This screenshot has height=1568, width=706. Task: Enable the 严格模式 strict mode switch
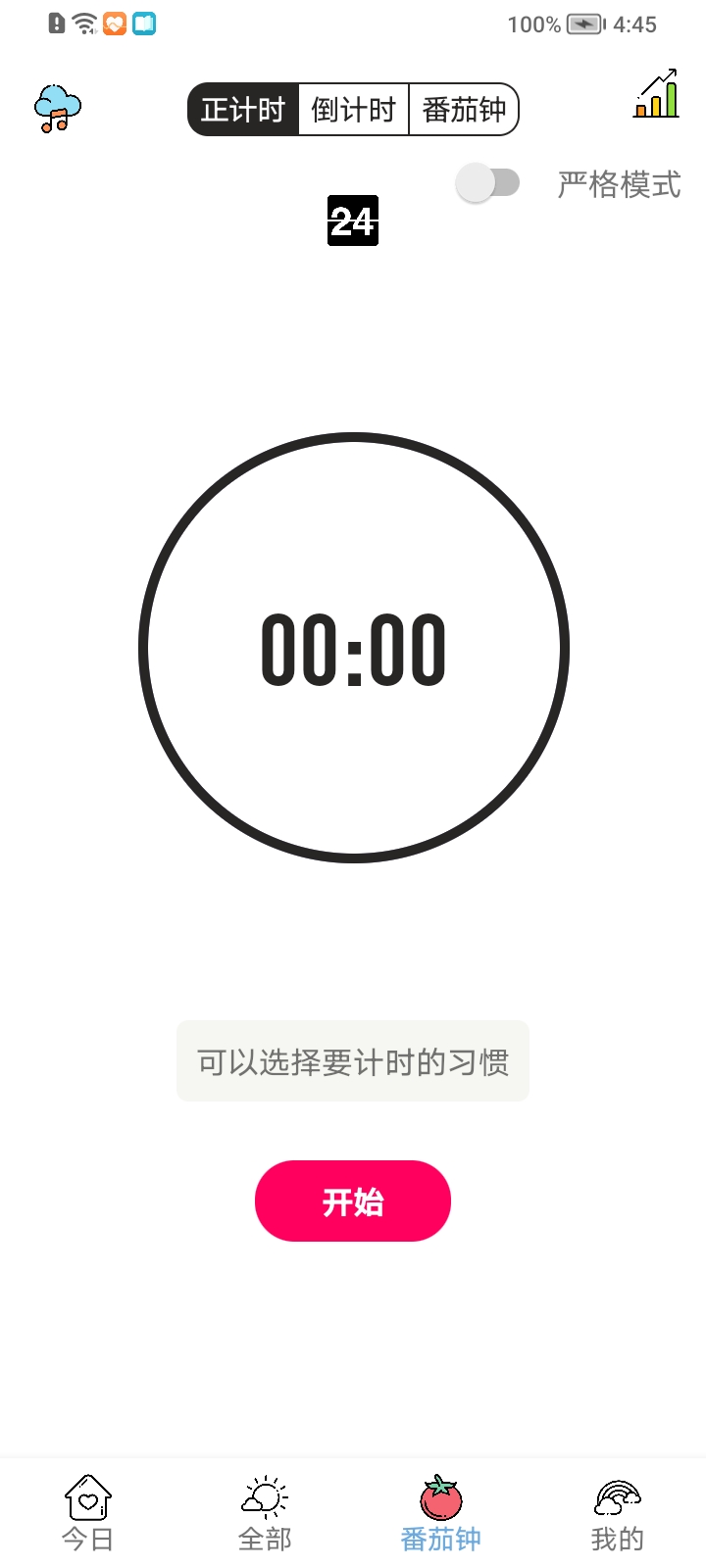point(488,183)
